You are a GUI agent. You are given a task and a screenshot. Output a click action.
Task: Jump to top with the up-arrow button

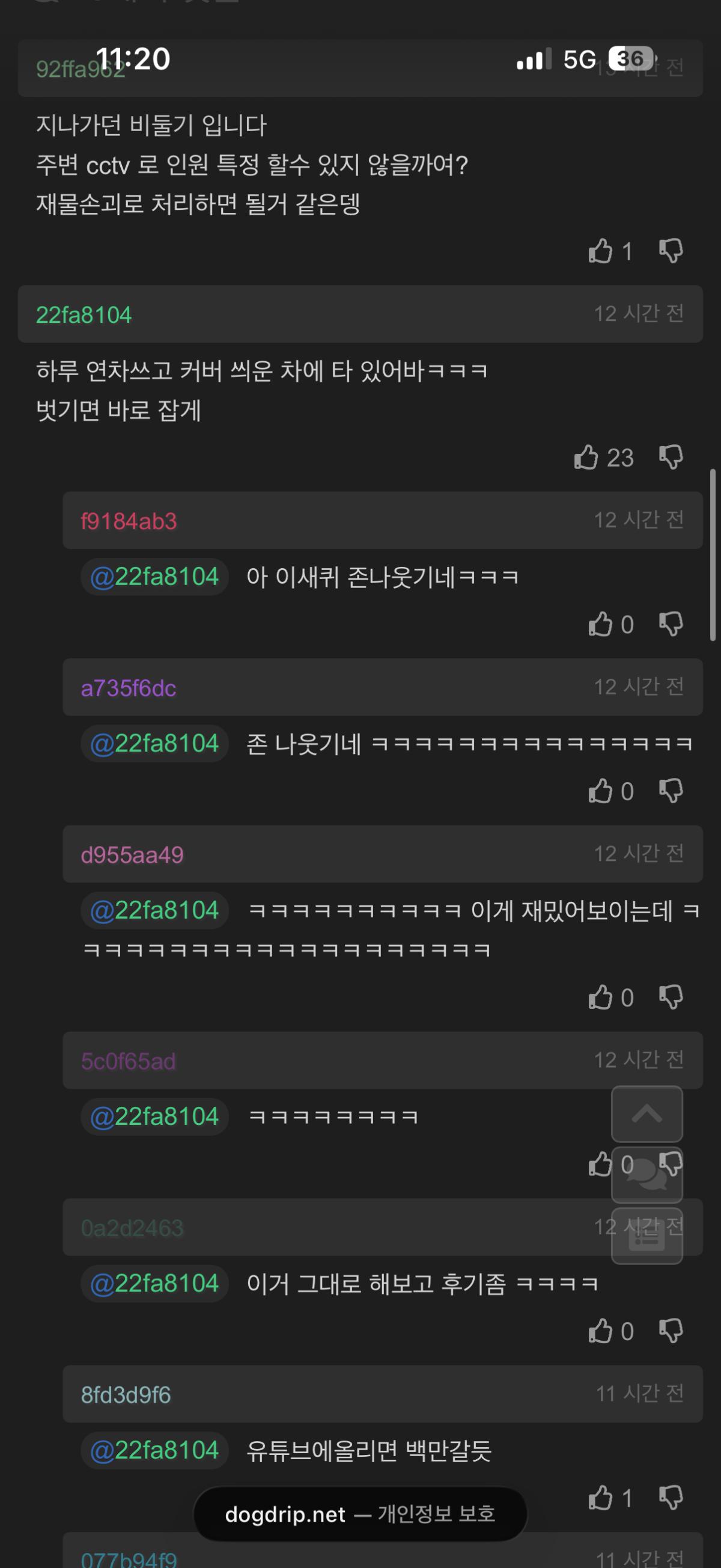(646, 1114)
